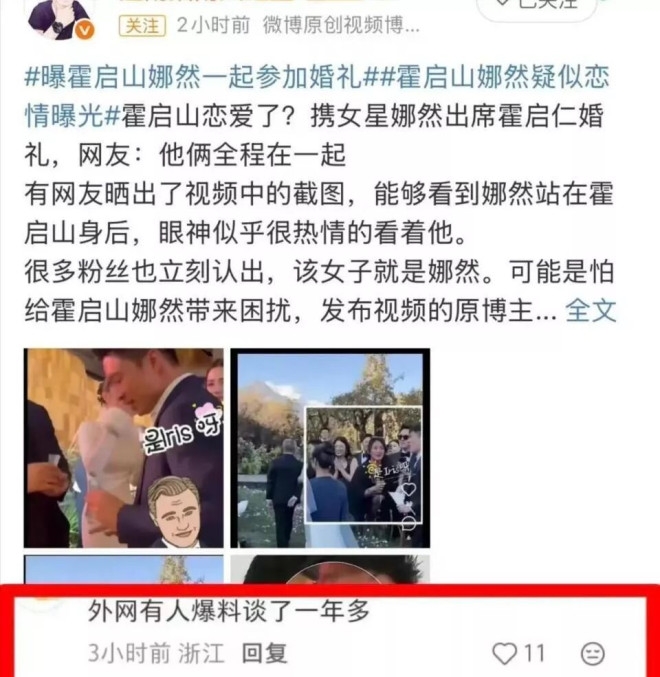The width and height of the screenshot is (660, 677).
Task: Open the poster's profile avatar
Action: pyautogui.click(x=59, y=15)
